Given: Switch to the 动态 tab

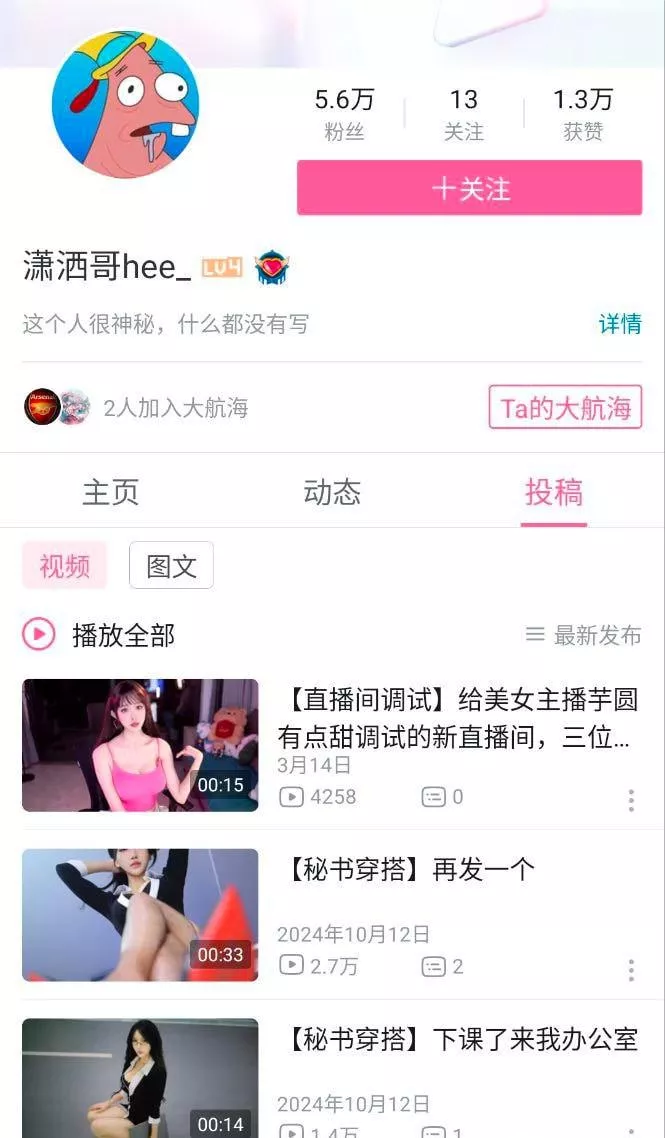Looking at the screenshot, I should pyautogui.click(x=332, y=492).
